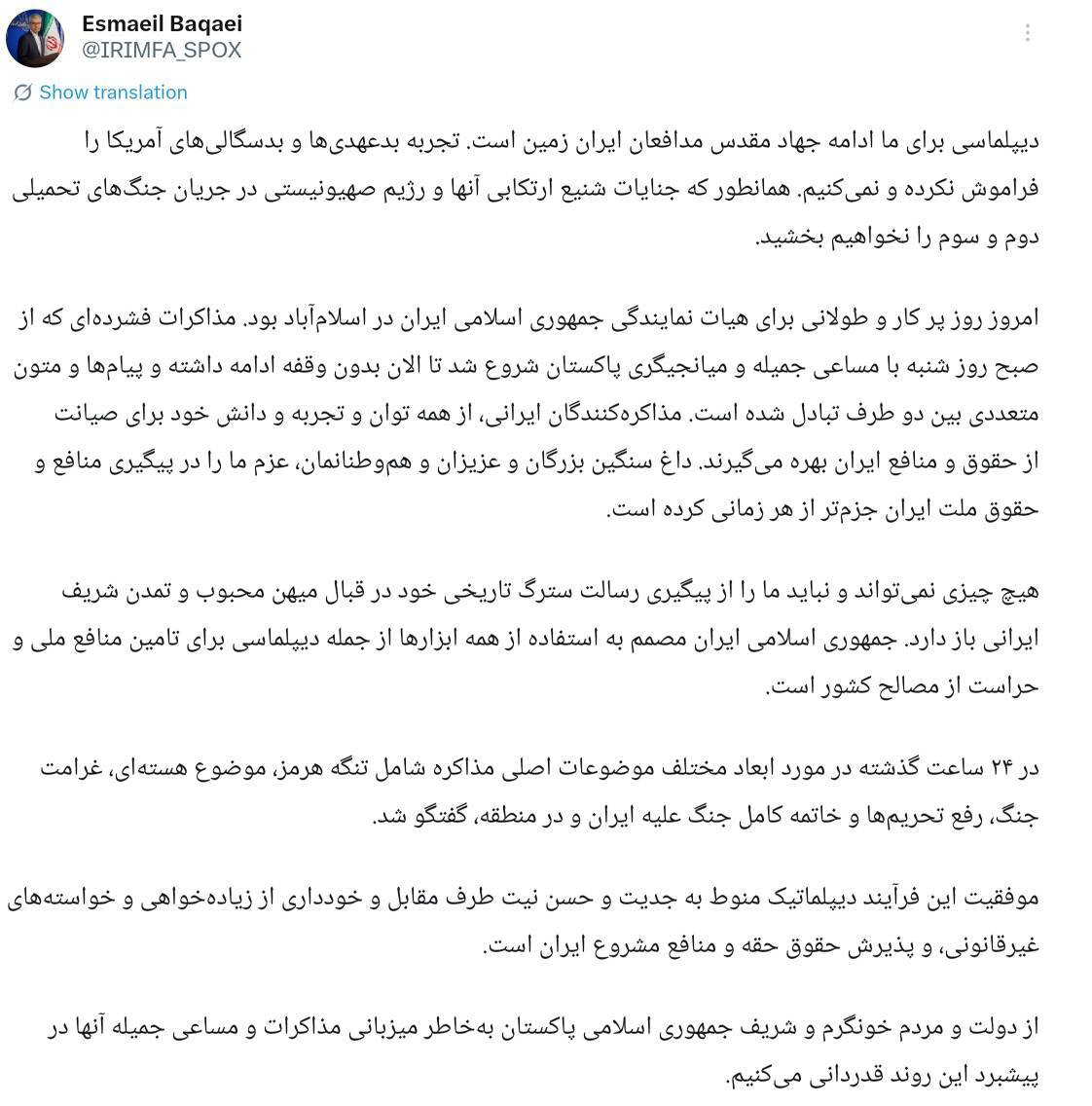Click the closing paragraph thanking Pakistan
Image resolution: width=1092 pixels, height=1106 pixels.
545,1047
